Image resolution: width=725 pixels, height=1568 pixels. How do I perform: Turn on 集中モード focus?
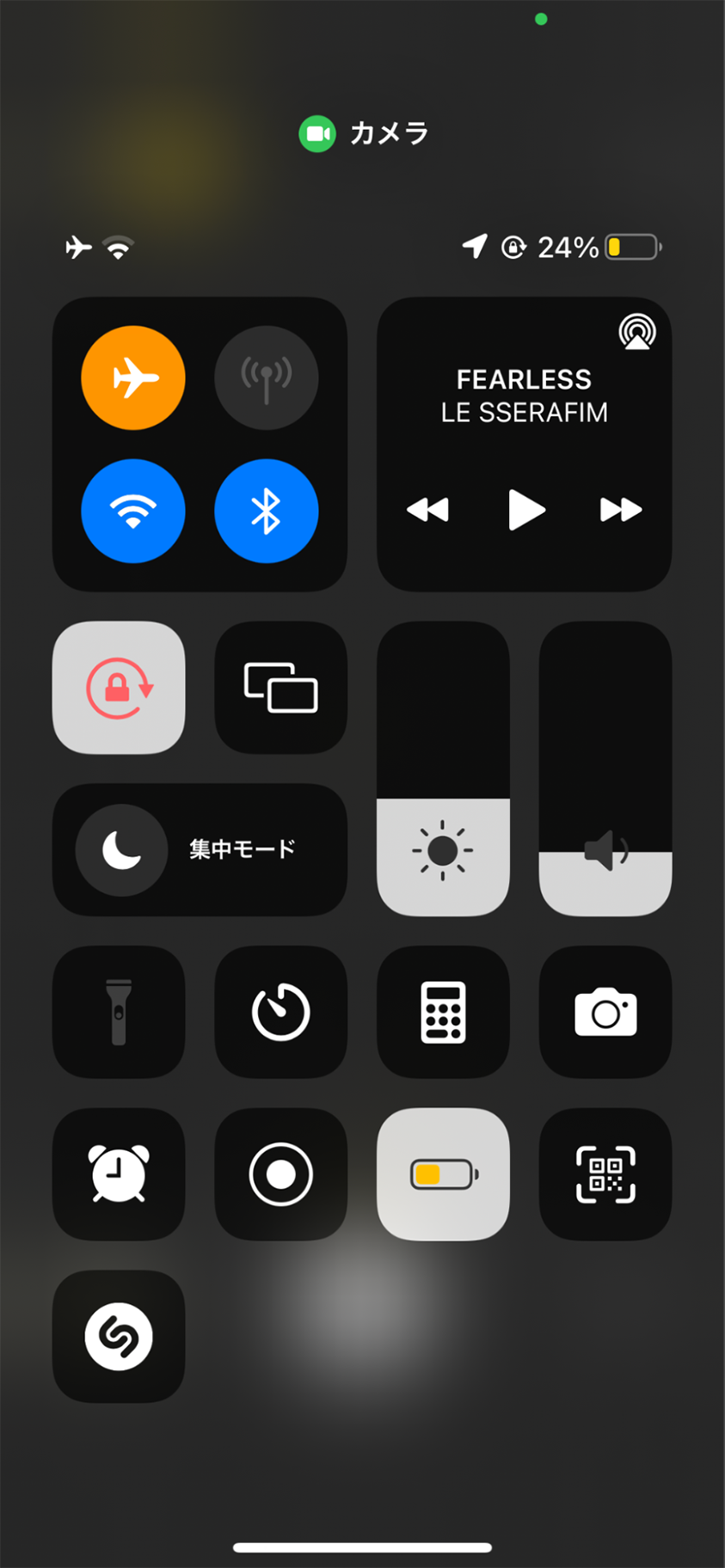coord(122,849)
